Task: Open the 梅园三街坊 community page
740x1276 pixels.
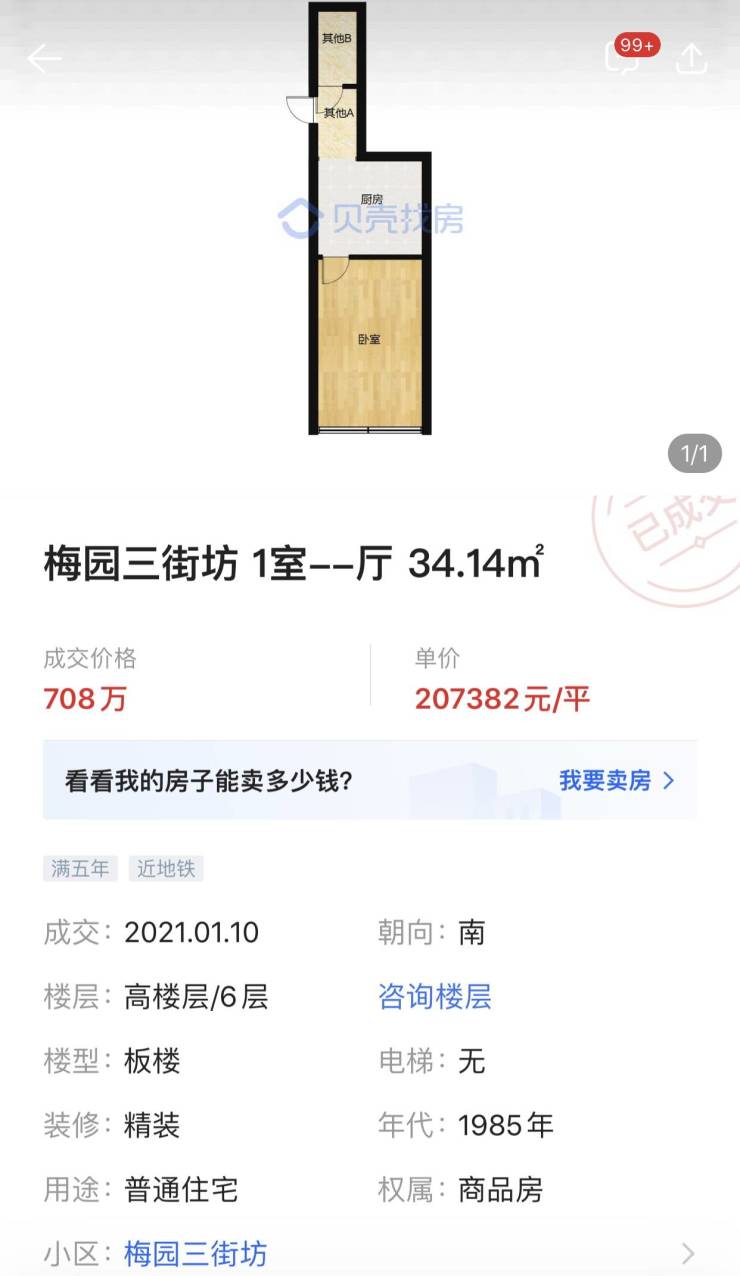Action: 196,1253
